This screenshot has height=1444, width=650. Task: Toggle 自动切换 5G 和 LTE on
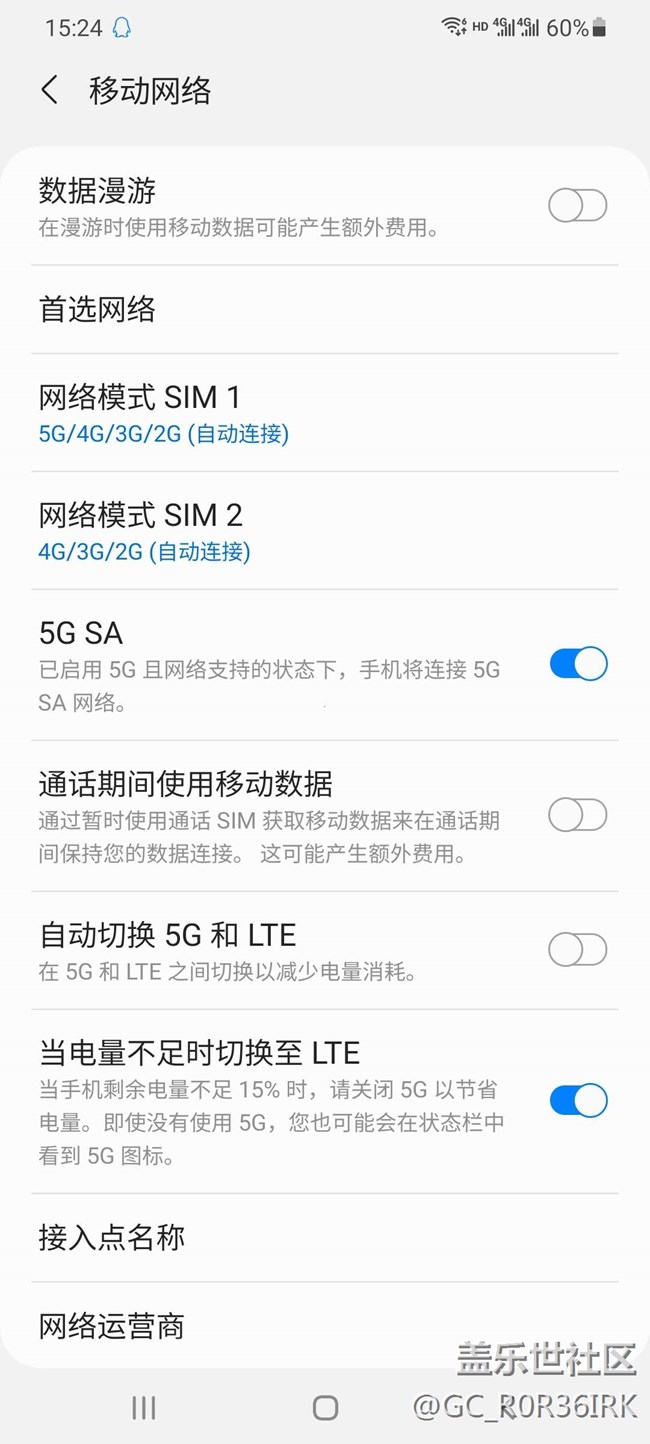578,950
